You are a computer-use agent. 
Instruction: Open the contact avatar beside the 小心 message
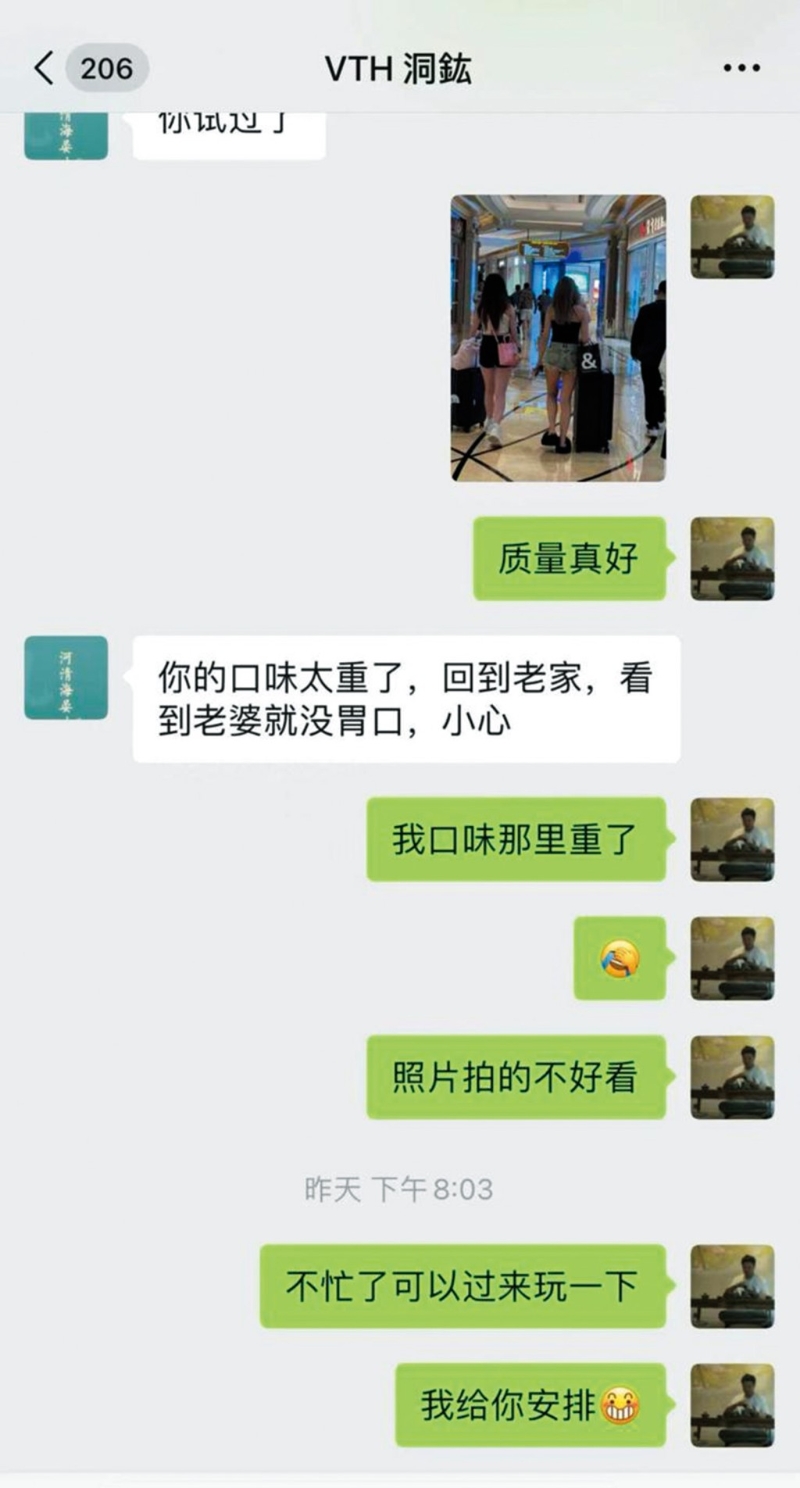[x=66, y=677]
